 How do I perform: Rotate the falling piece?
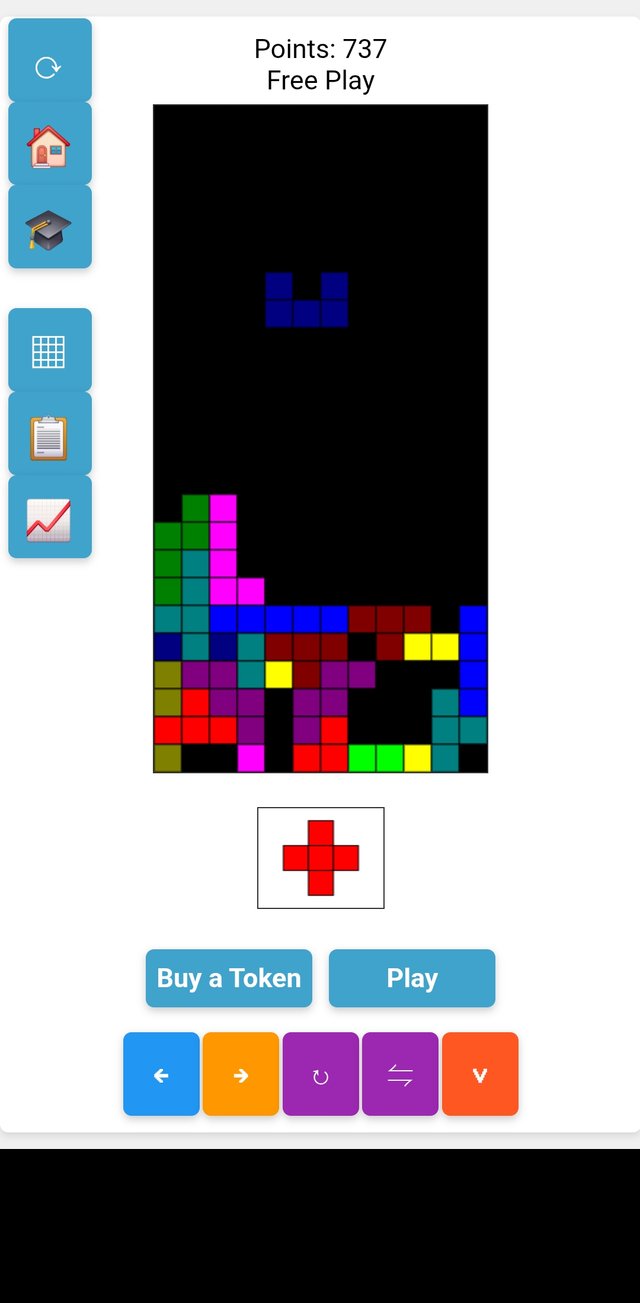320,1074
